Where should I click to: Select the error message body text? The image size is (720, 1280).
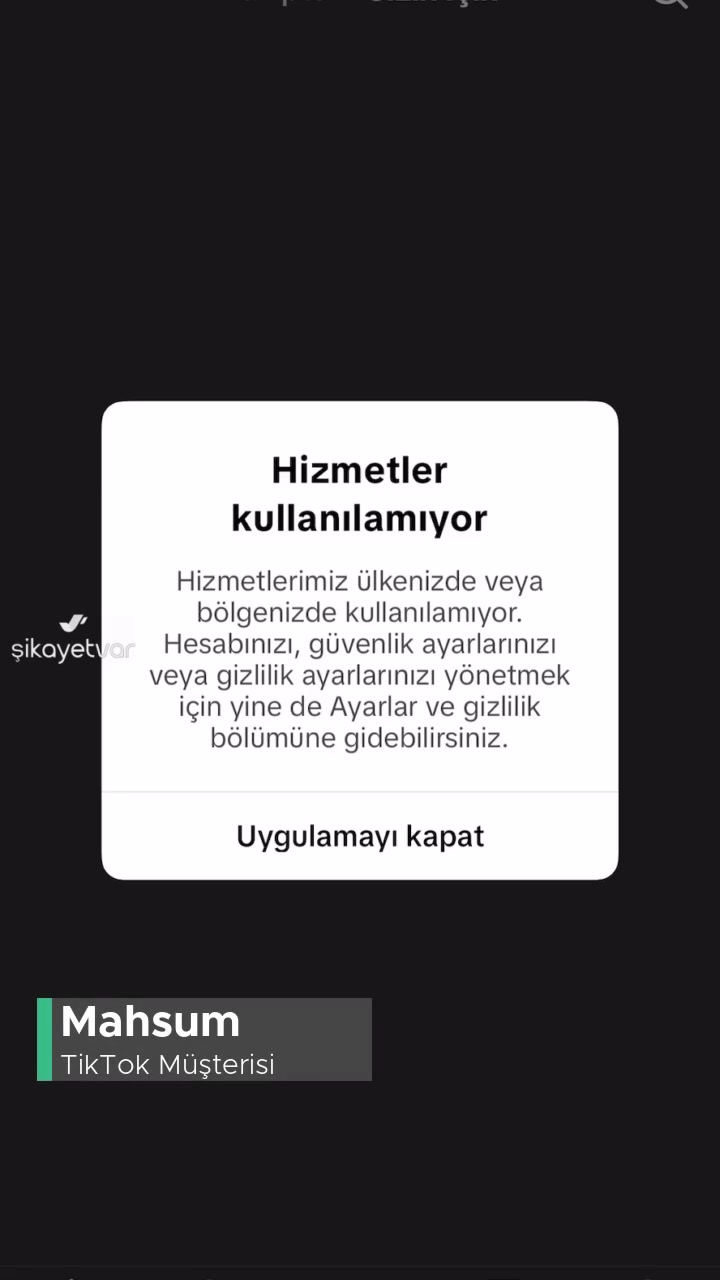click(359, 660)
